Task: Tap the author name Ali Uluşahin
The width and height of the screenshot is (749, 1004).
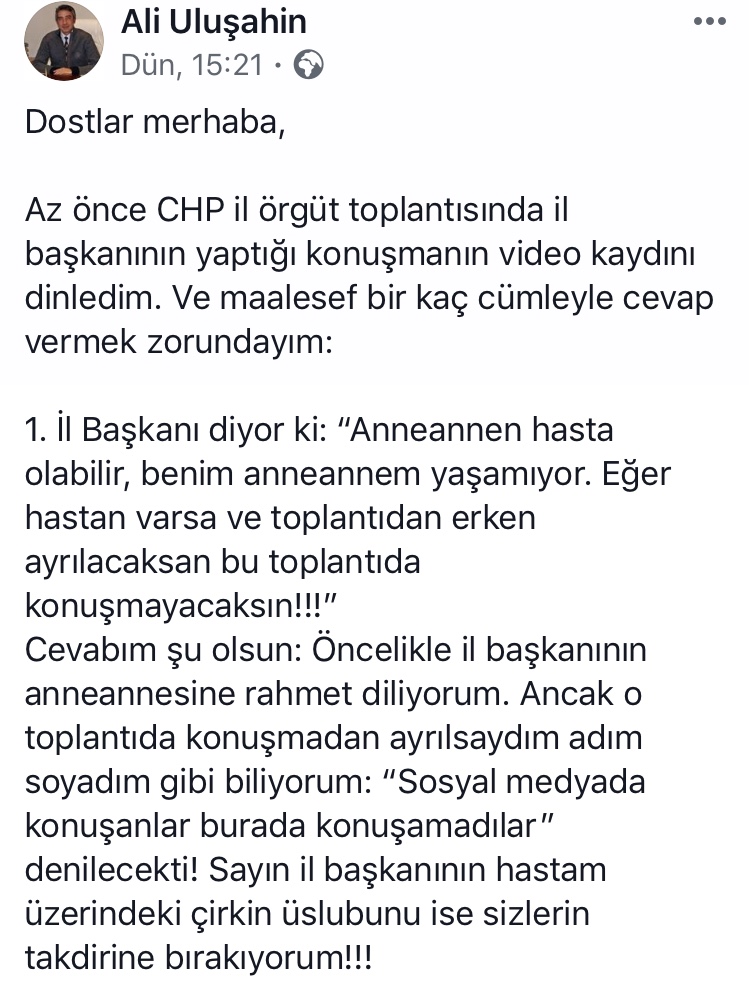Action: [x=214, y=22]
